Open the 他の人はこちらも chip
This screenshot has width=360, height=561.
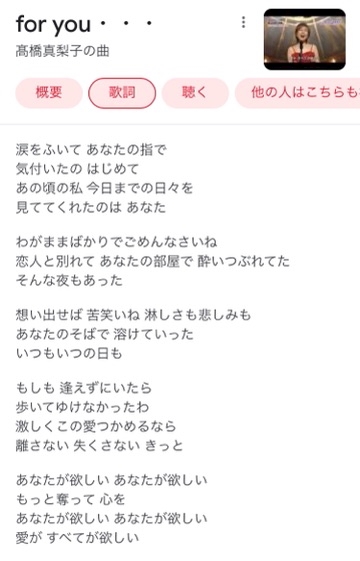coord(298,93)
